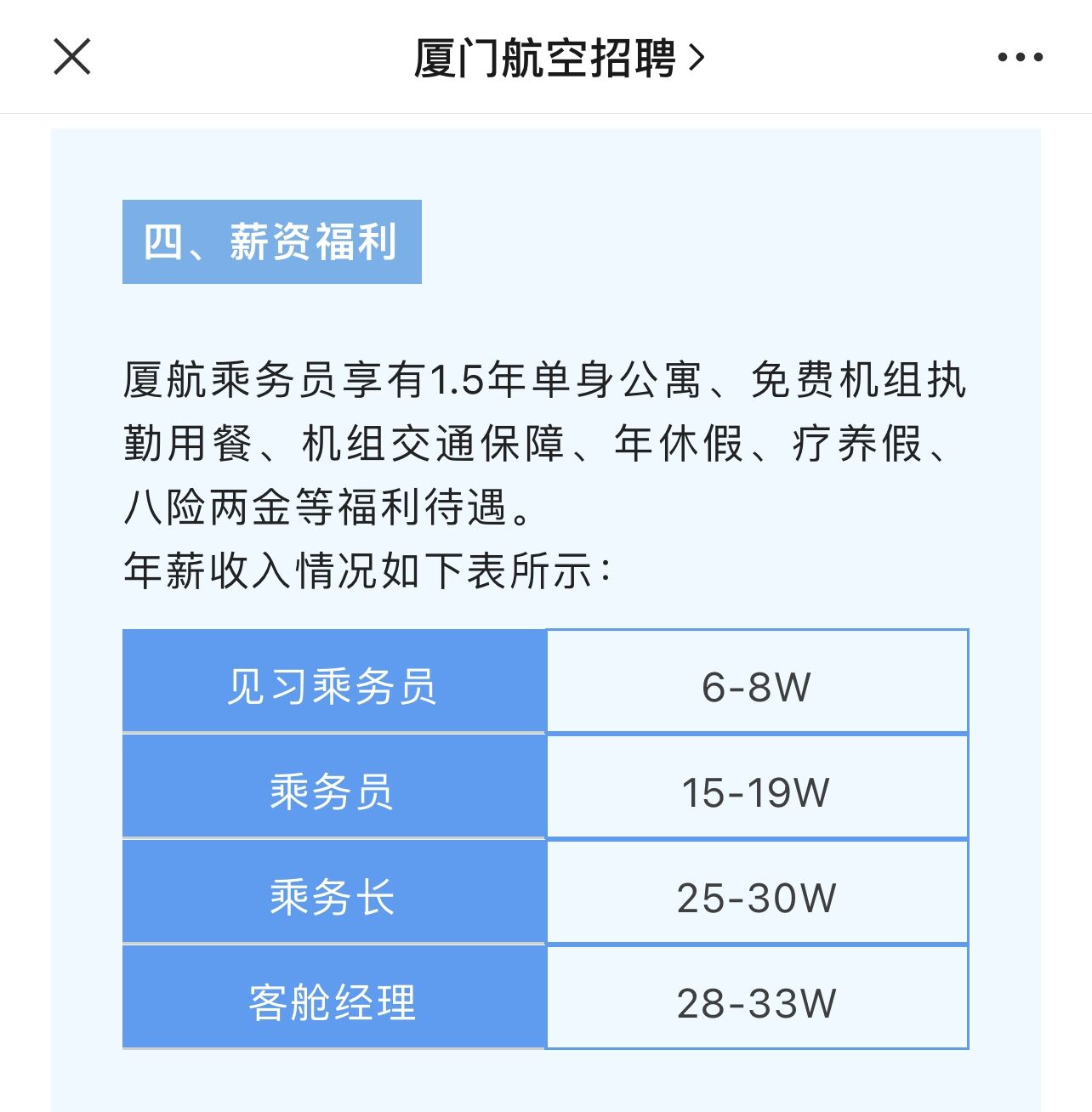1092x1112 pixels.
Task: Open the 厦门航空招聘 account page
Action: [x=559, y=59]
